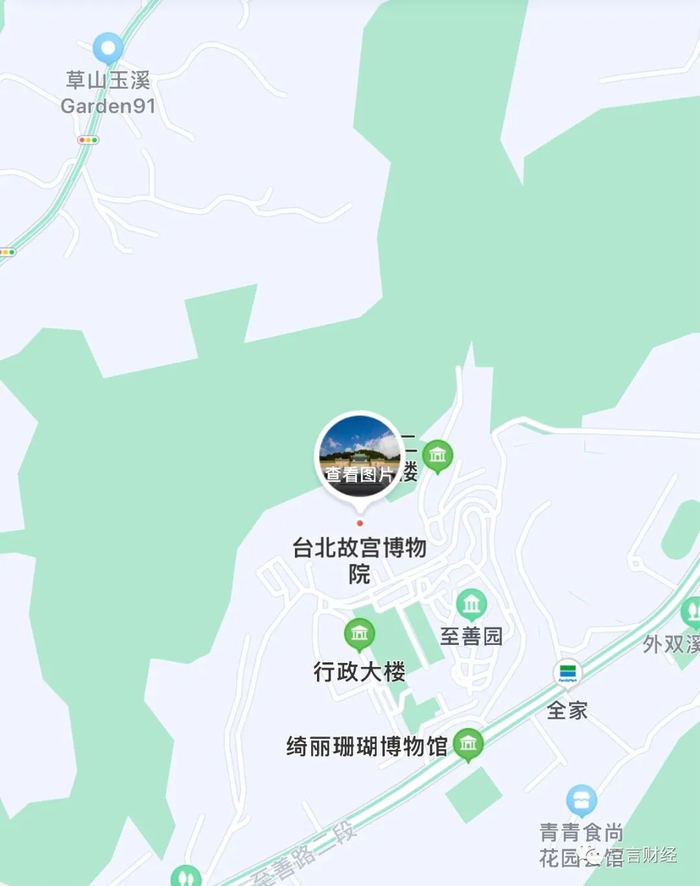Open the 至善园 point of interest
Viewport: 700px width, 886px height.
pyautogui.click(x=471, y=604)
